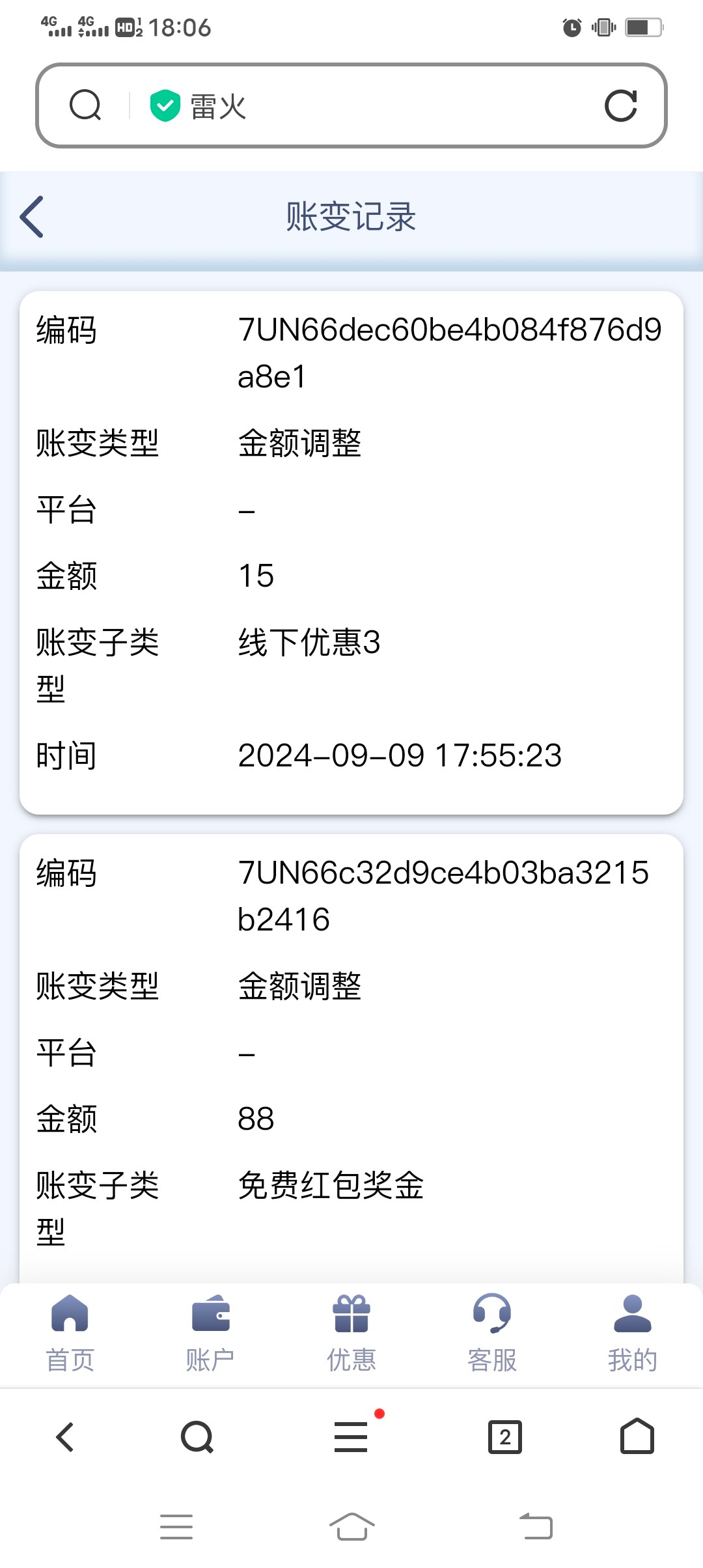
Task: Open the browser menu with the red dot
Action: pyautogui.click(x=351, y=1436)
